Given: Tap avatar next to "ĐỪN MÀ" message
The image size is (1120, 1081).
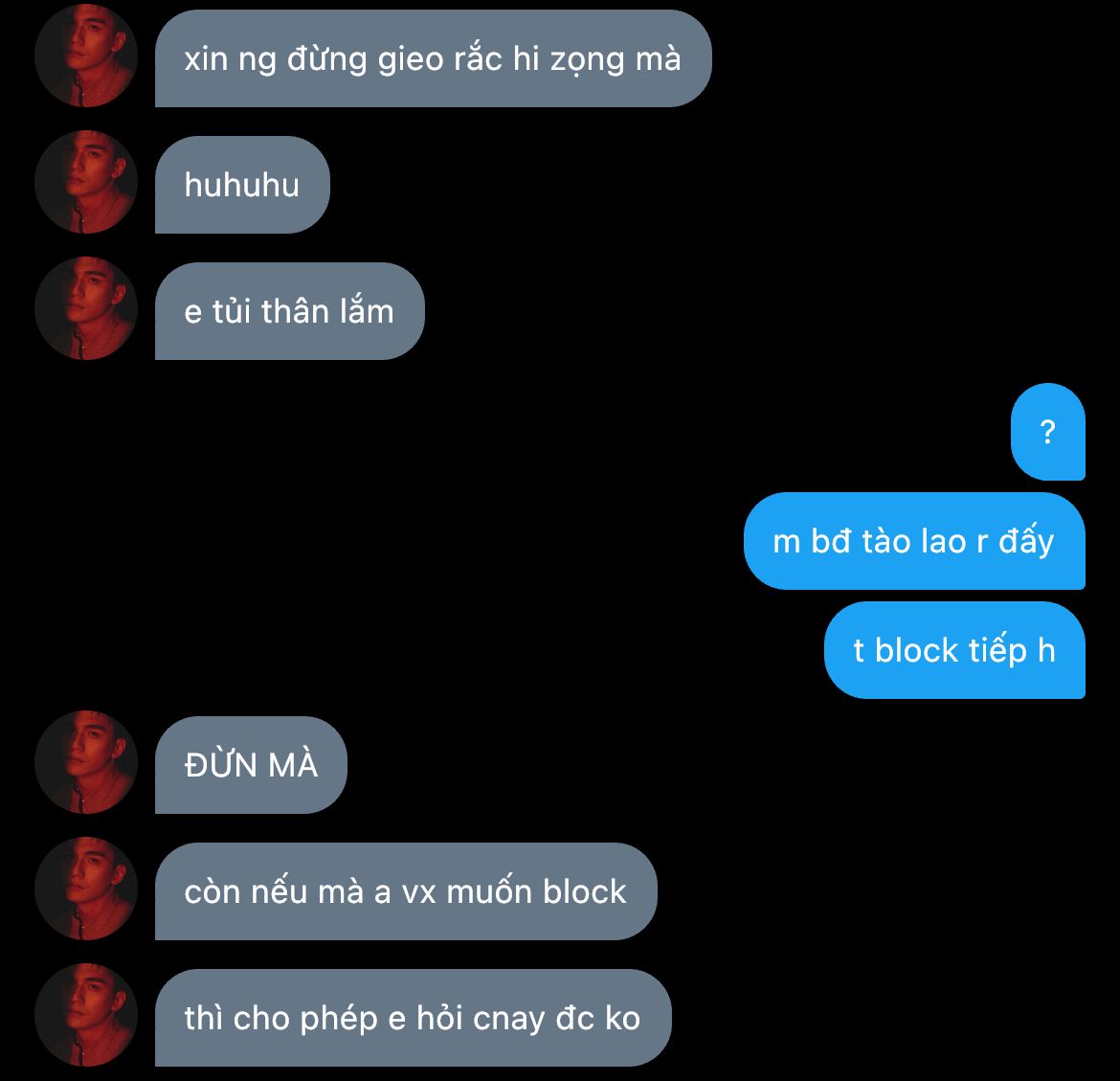Looking at the screenshot, I should point(86,763).
